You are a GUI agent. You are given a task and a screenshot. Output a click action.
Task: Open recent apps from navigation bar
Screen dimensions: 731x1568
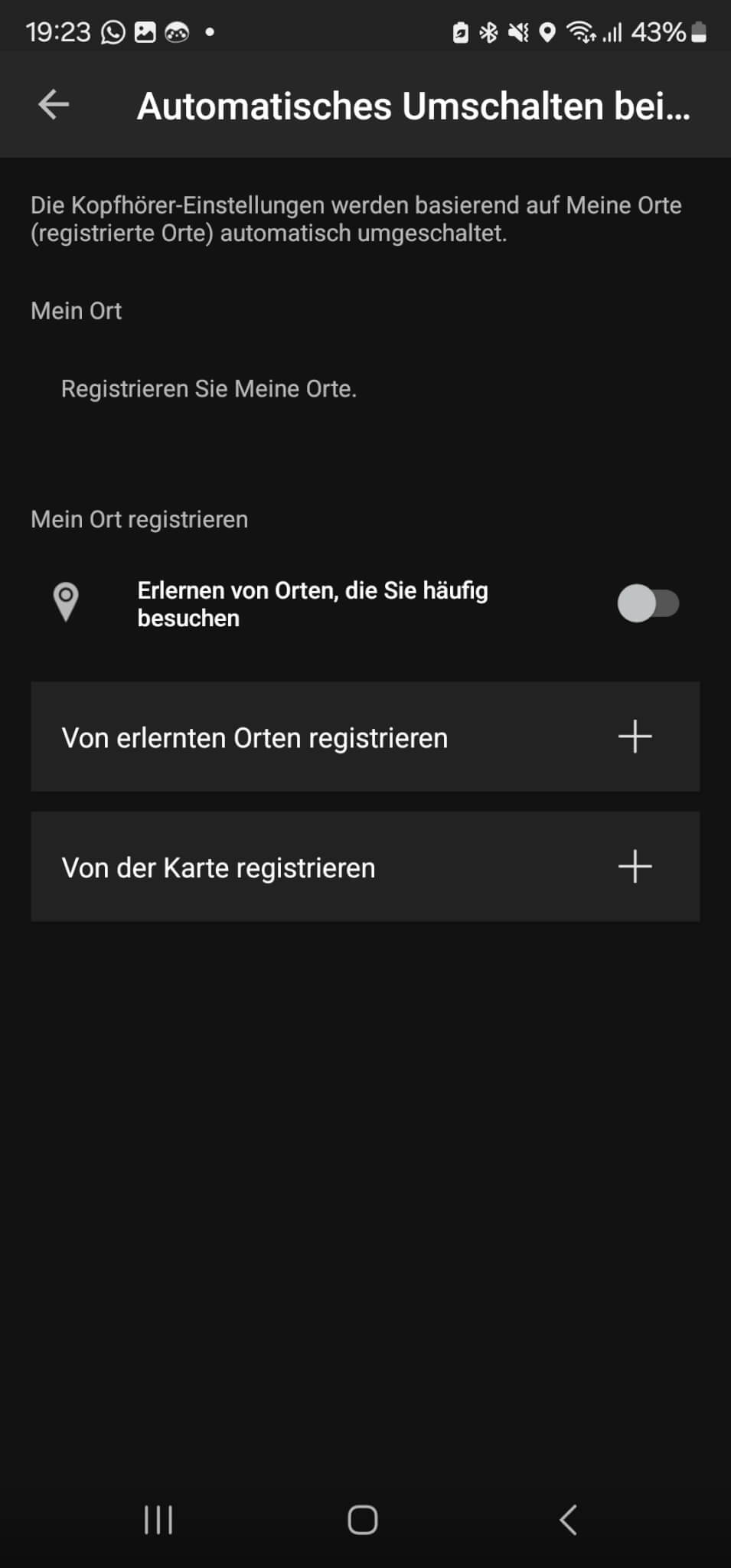point(158,1520)
